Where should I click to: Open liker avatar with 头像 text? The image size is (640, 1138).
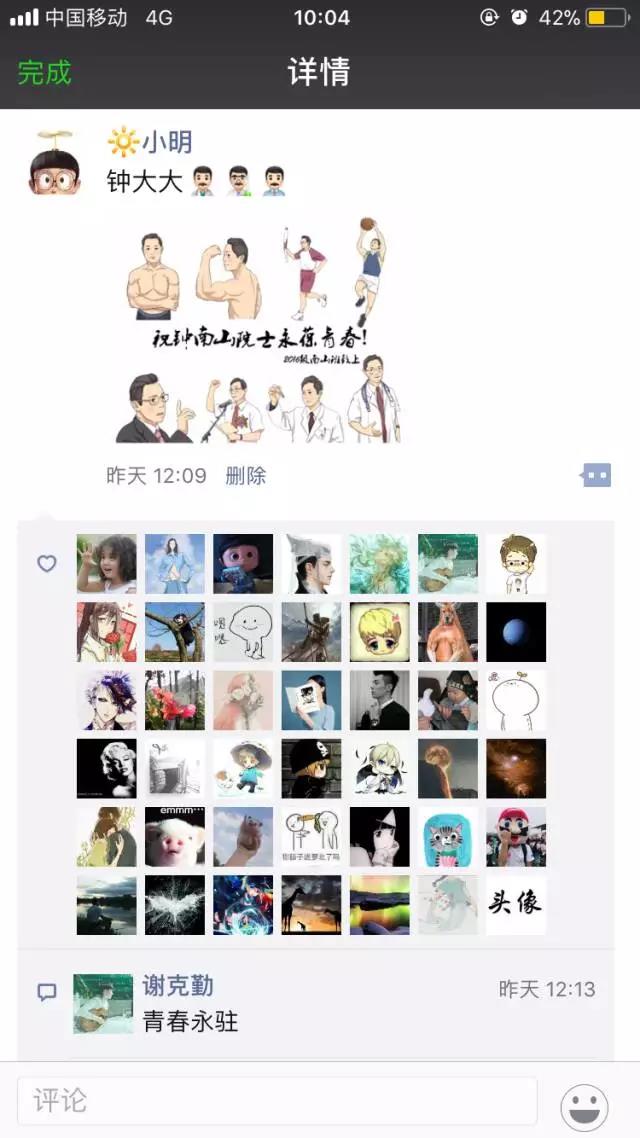coord(516,905)
